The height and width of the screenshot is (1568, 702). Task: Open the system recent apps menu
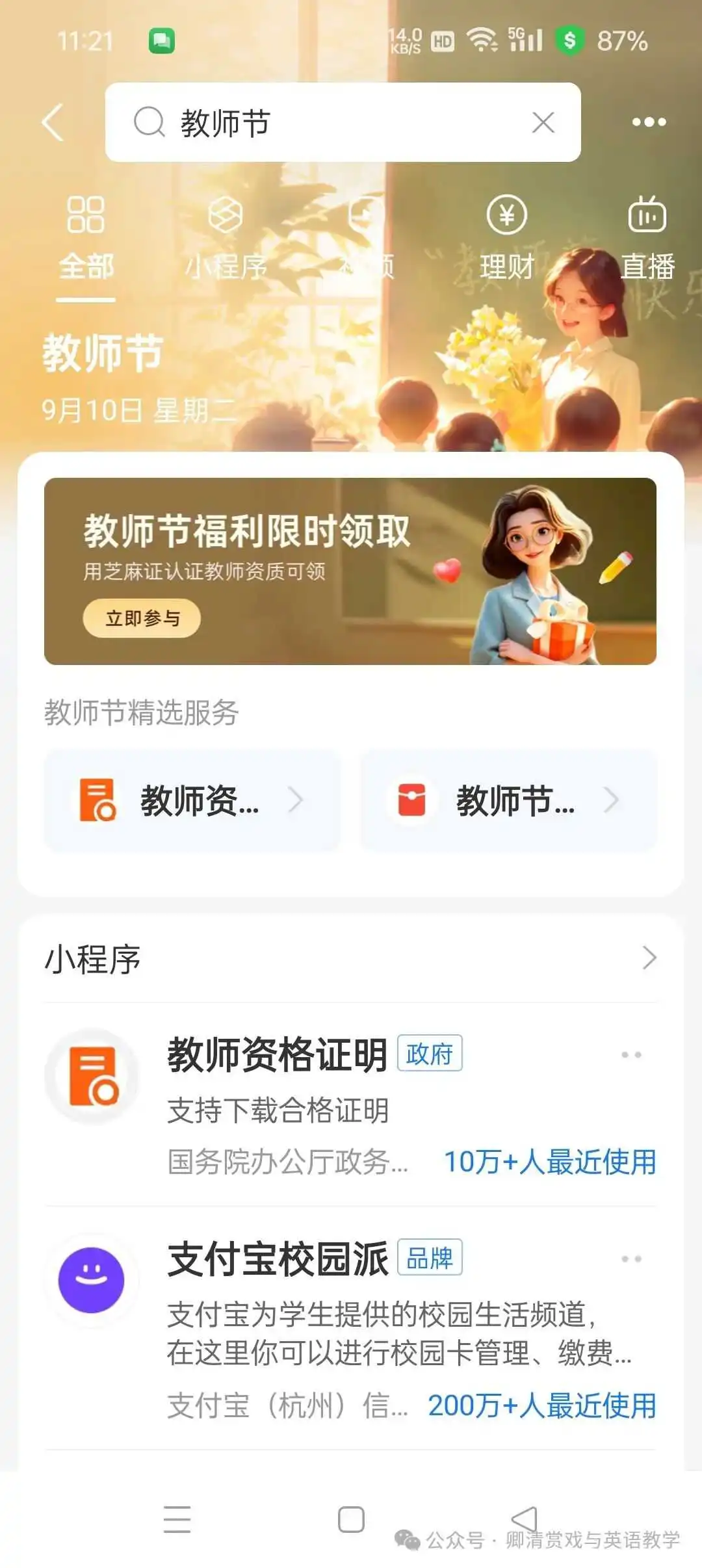tap(177, 1520)
